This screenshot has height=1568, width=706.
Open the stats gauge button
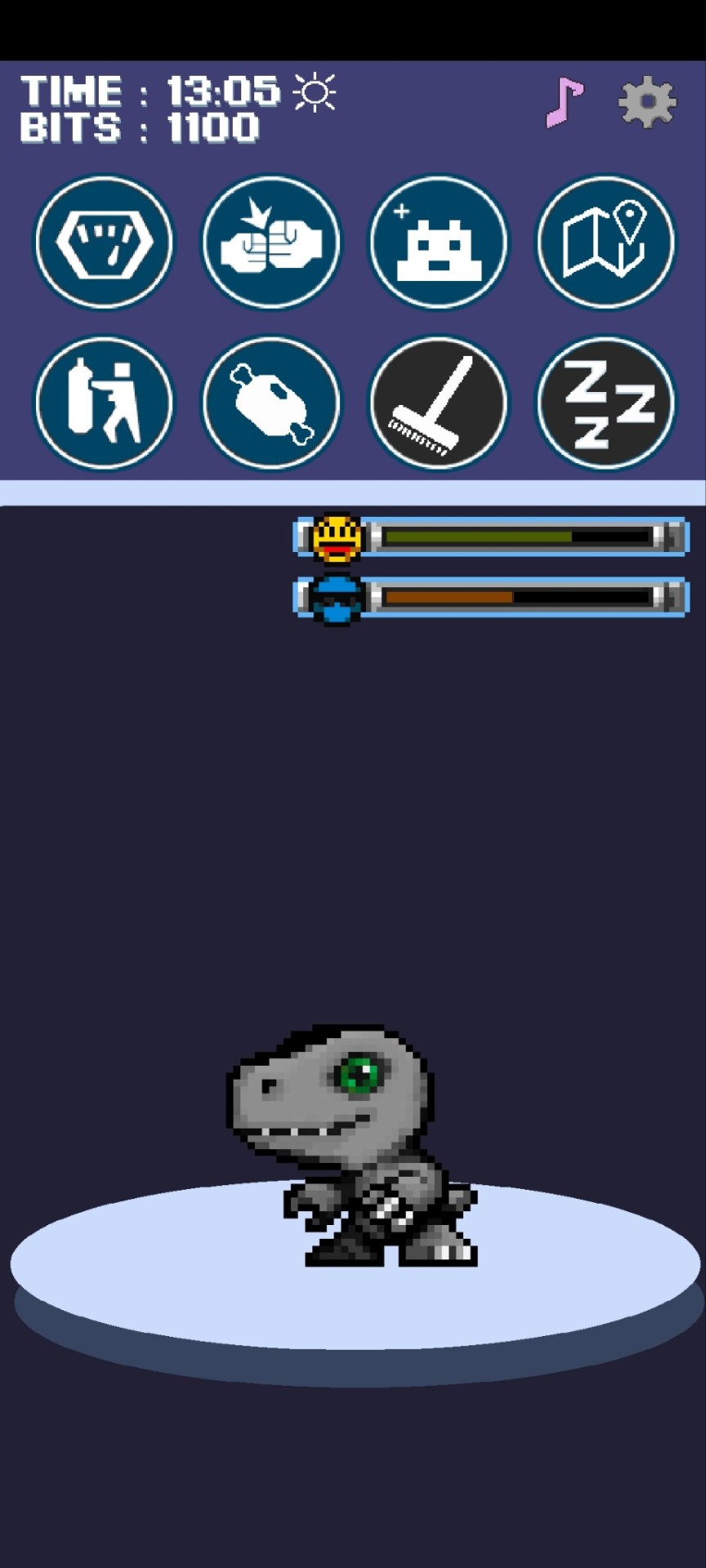pyautogui.click(x=105, y=243)
